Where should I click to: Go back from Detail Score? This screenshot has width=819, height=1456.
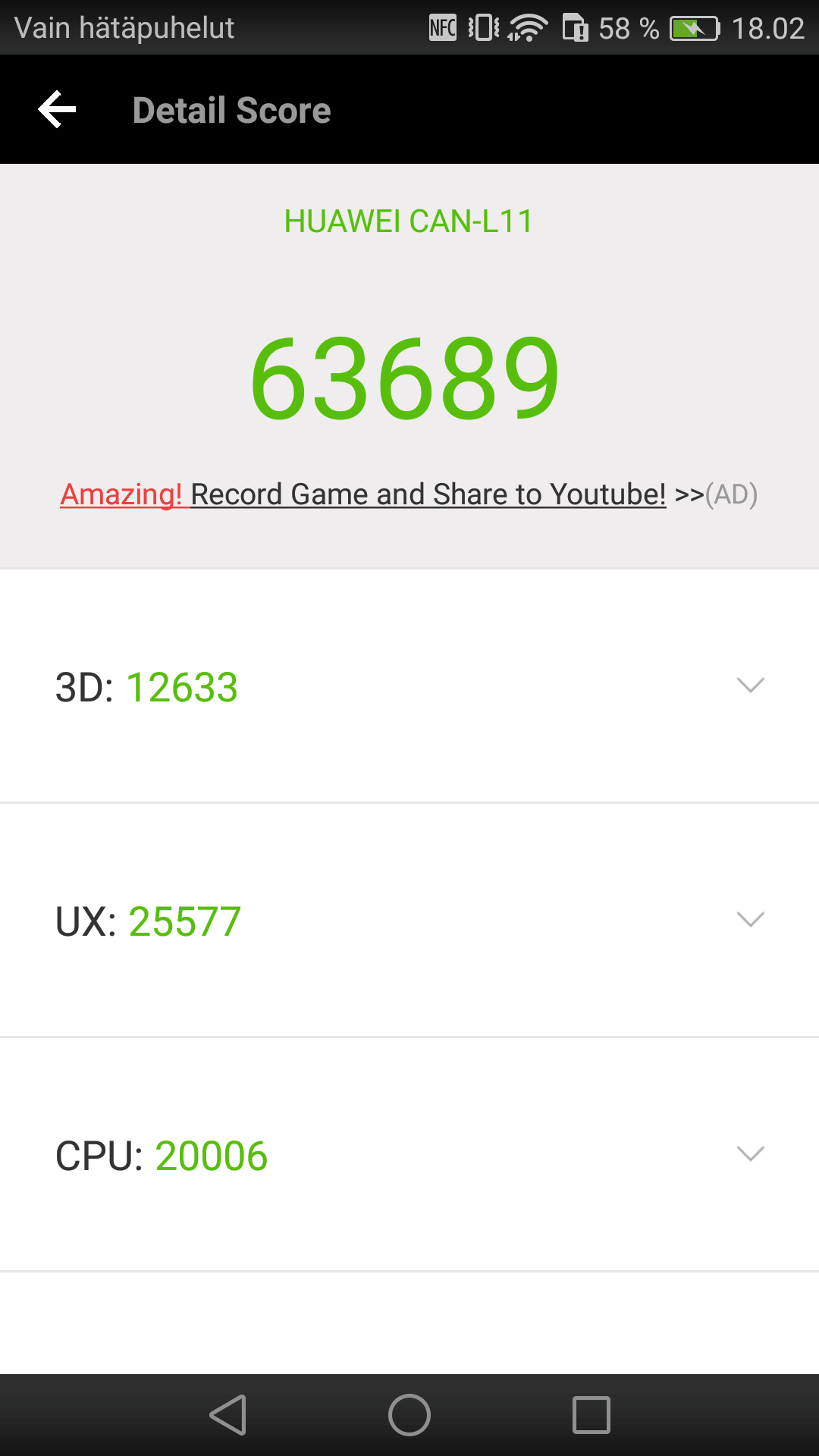pyautogui.click(x=58, y=110)
